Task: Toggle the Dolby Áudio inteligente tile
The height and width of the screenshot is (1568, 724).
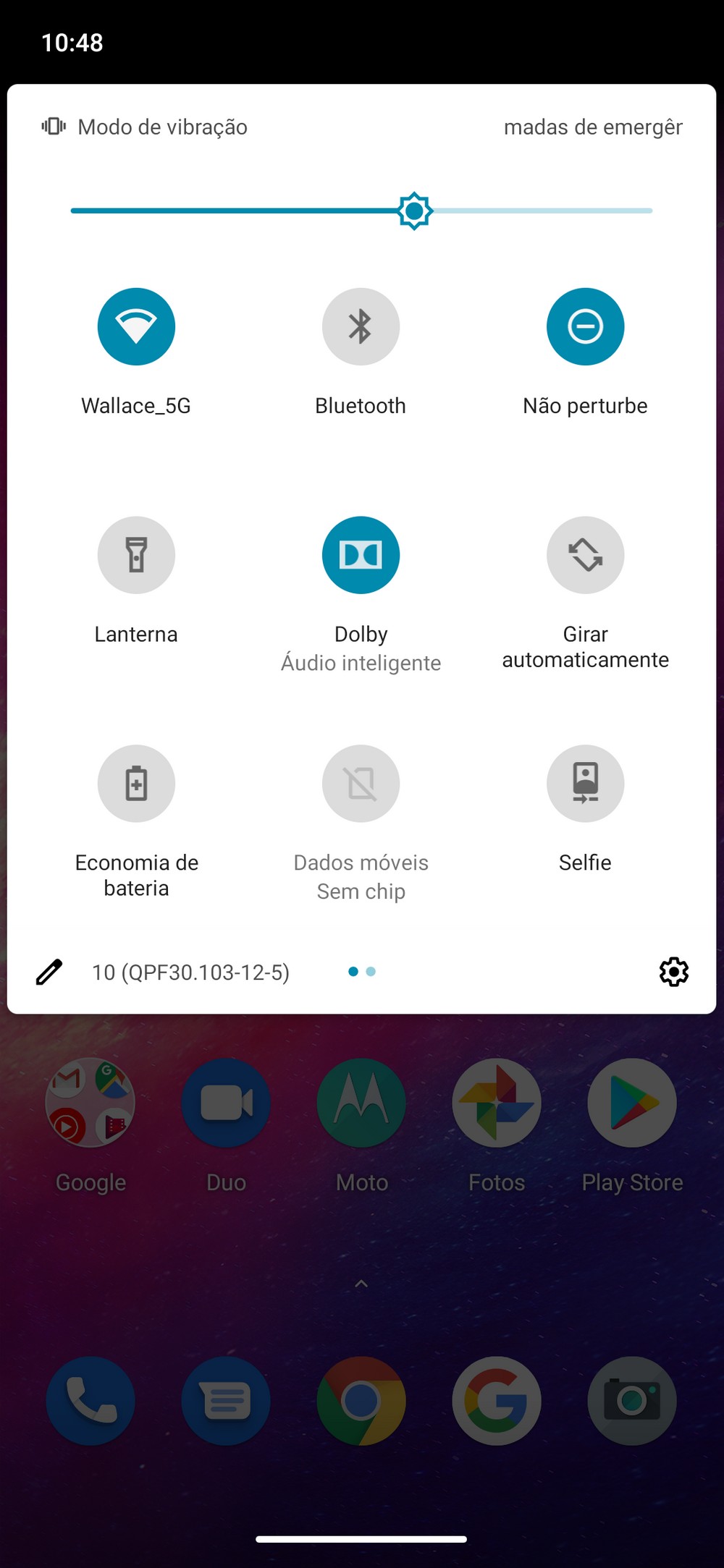Action: [x=361, y=555]
